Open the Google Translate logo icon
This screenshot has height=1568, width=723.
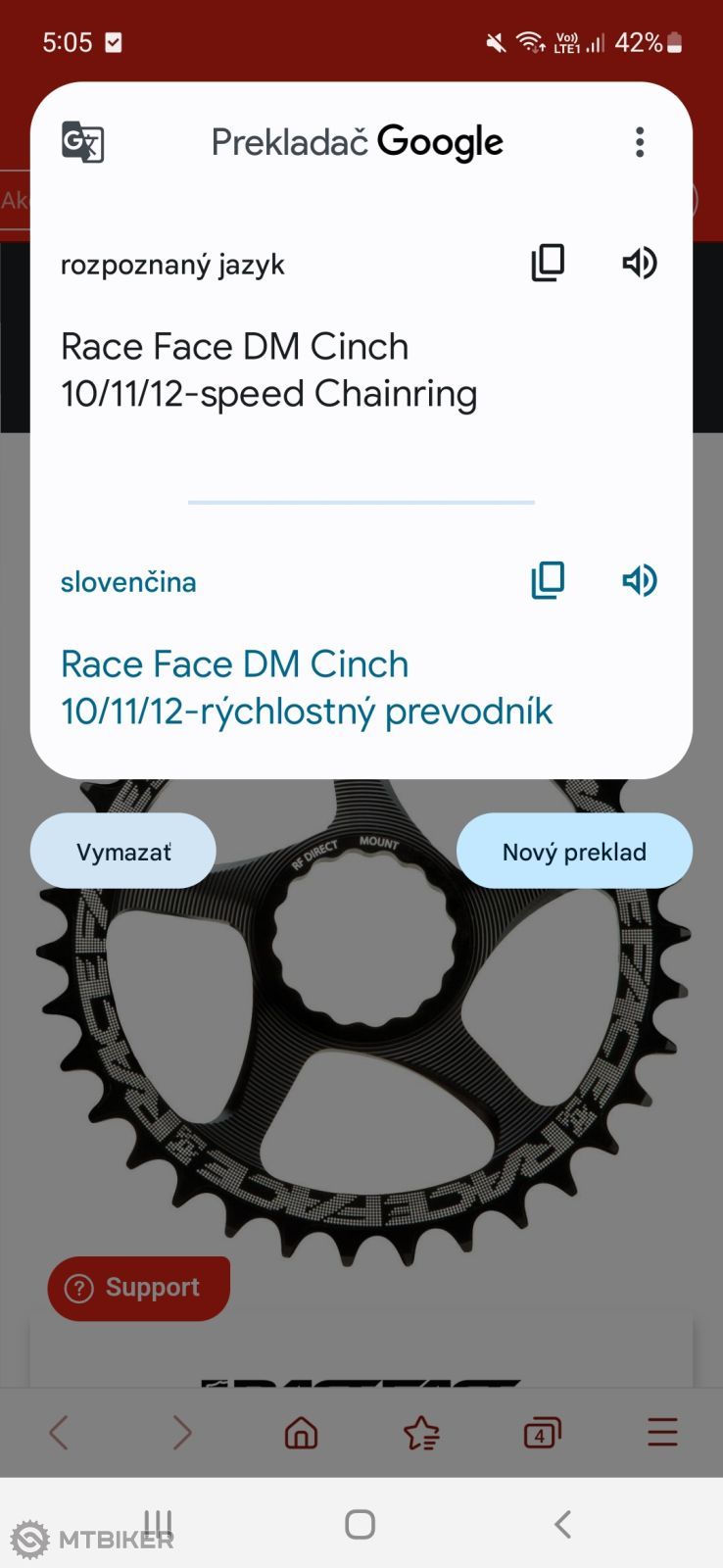click(83, 142)
